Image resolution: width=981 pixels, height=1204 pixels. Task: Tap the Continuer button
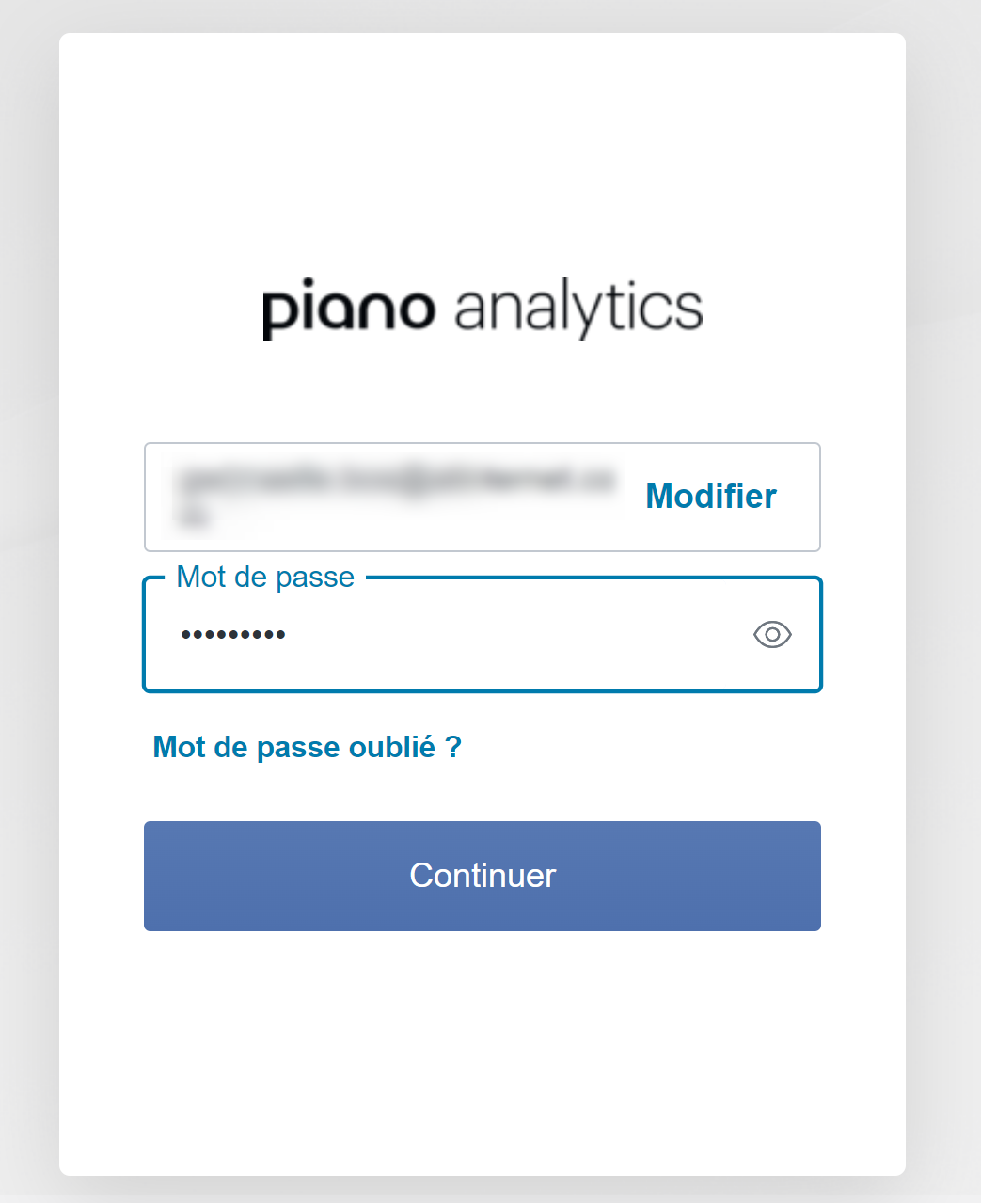tap(482, 876)
